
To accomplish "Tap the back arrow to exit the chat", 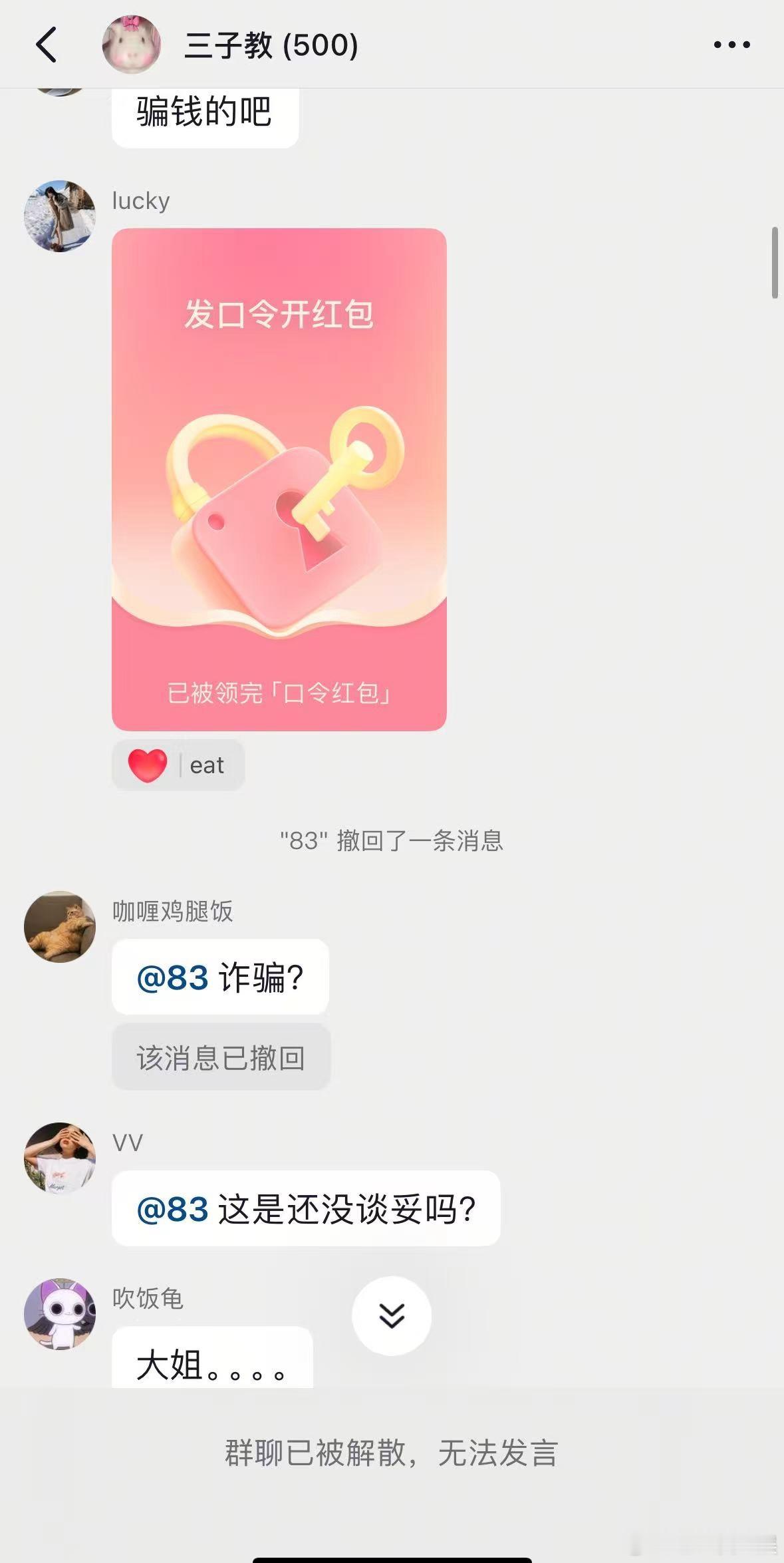I will pyautogui.click(x=46, y=44).
